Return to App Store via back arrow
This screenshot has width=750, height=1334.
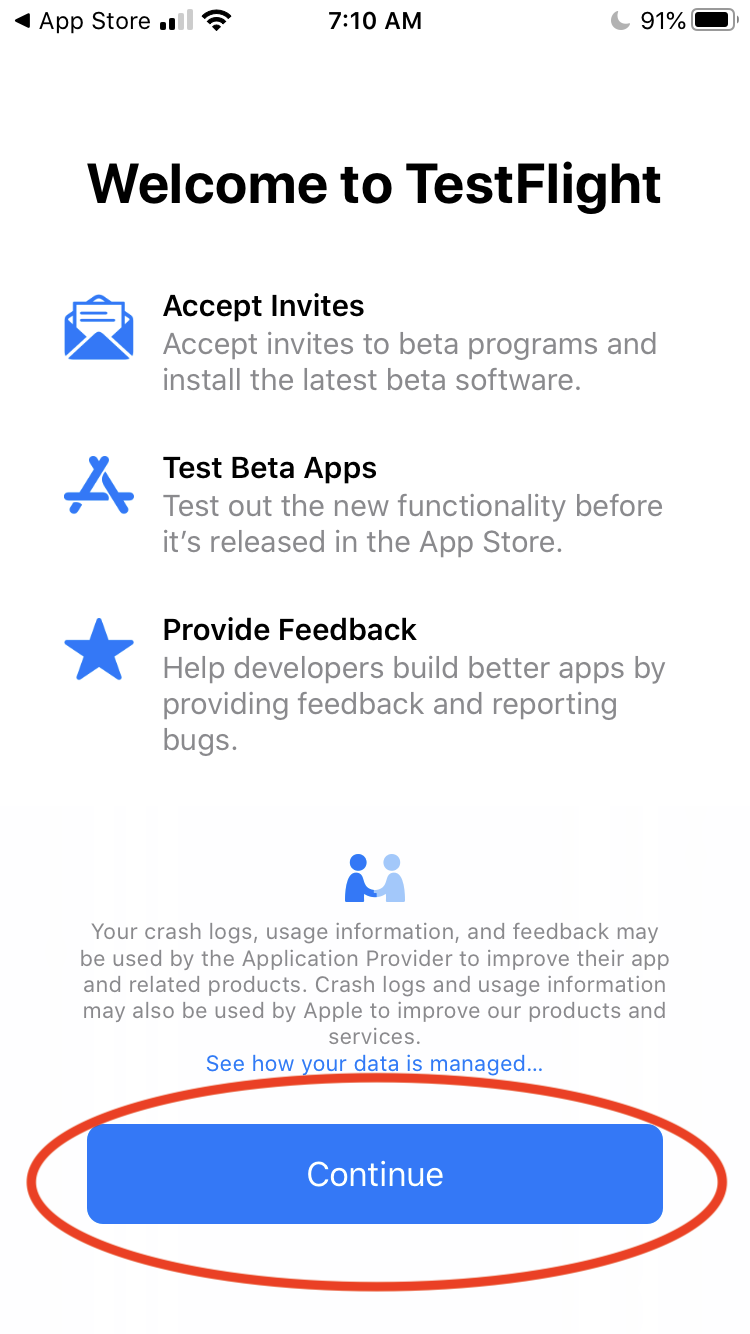coord(82,21)
